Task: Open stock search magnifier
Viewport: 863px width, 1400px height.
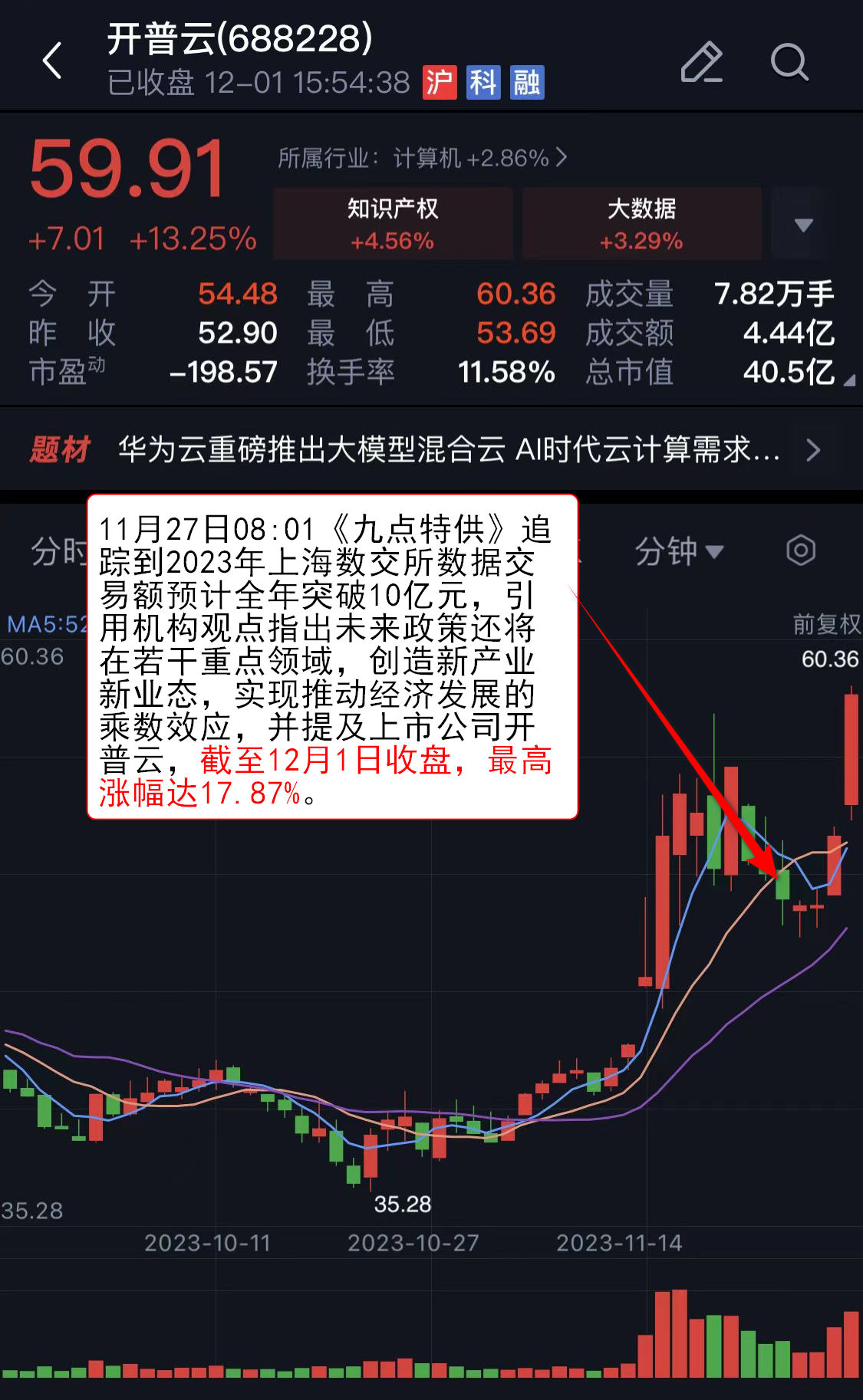Action: pyautogui.click(x=789, y=62)
